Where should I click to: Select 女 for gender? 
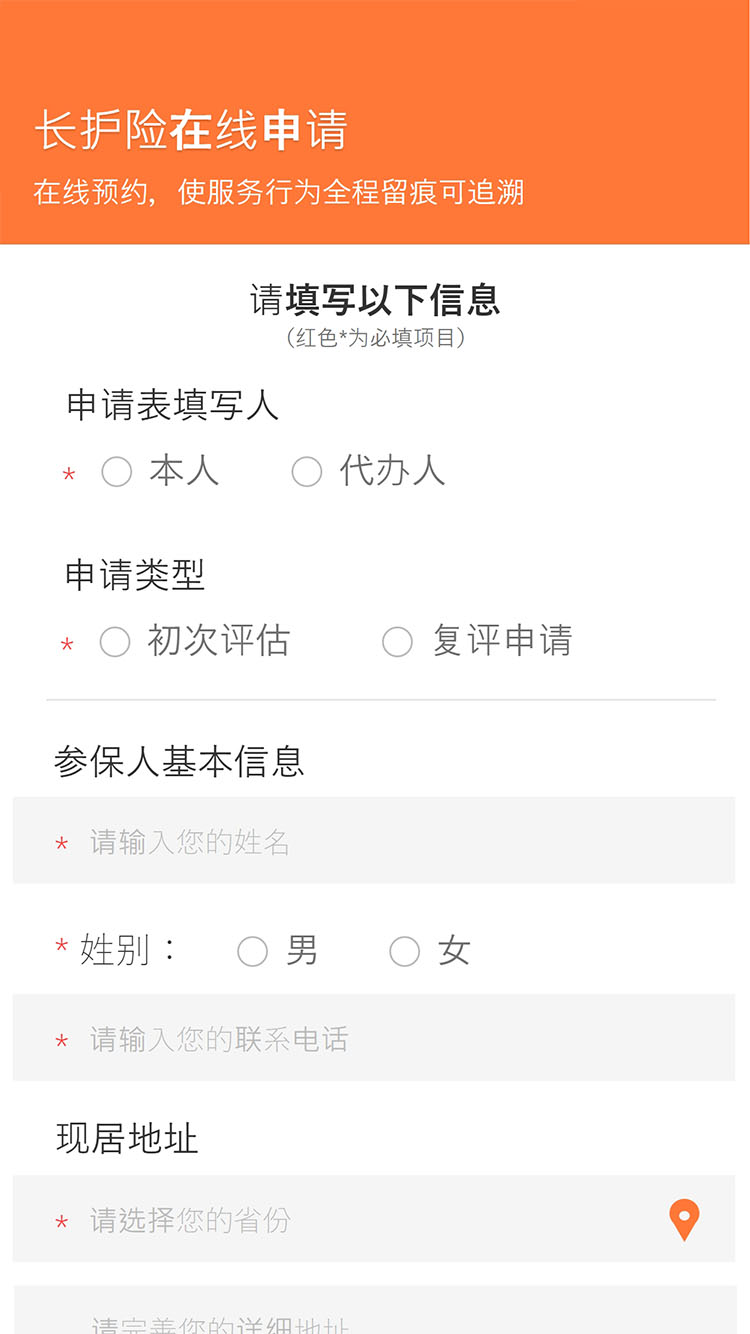pyautogui.click(x=405, y=951)
